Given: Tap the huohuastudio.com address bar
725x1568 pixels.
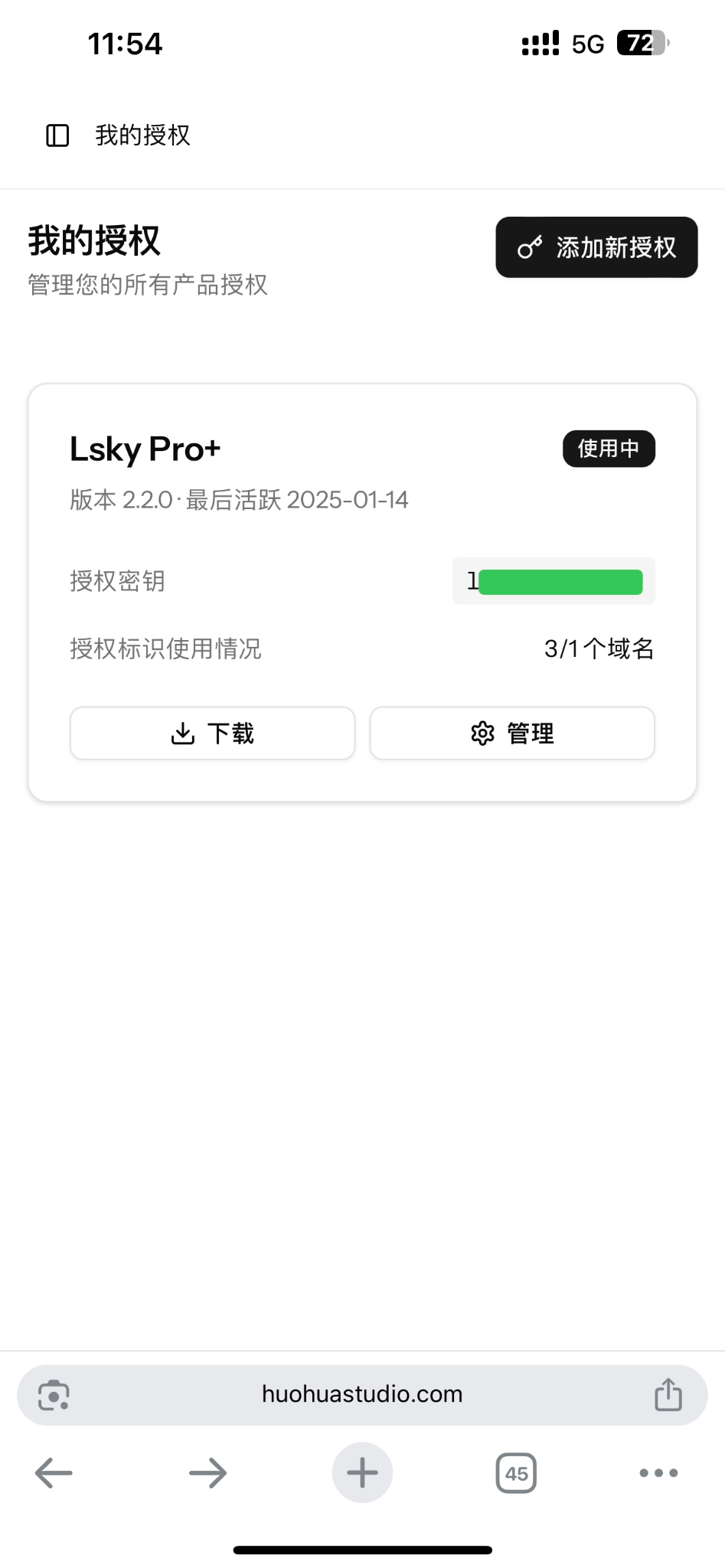Looking at the screenshot, I should pos(362,1394).
